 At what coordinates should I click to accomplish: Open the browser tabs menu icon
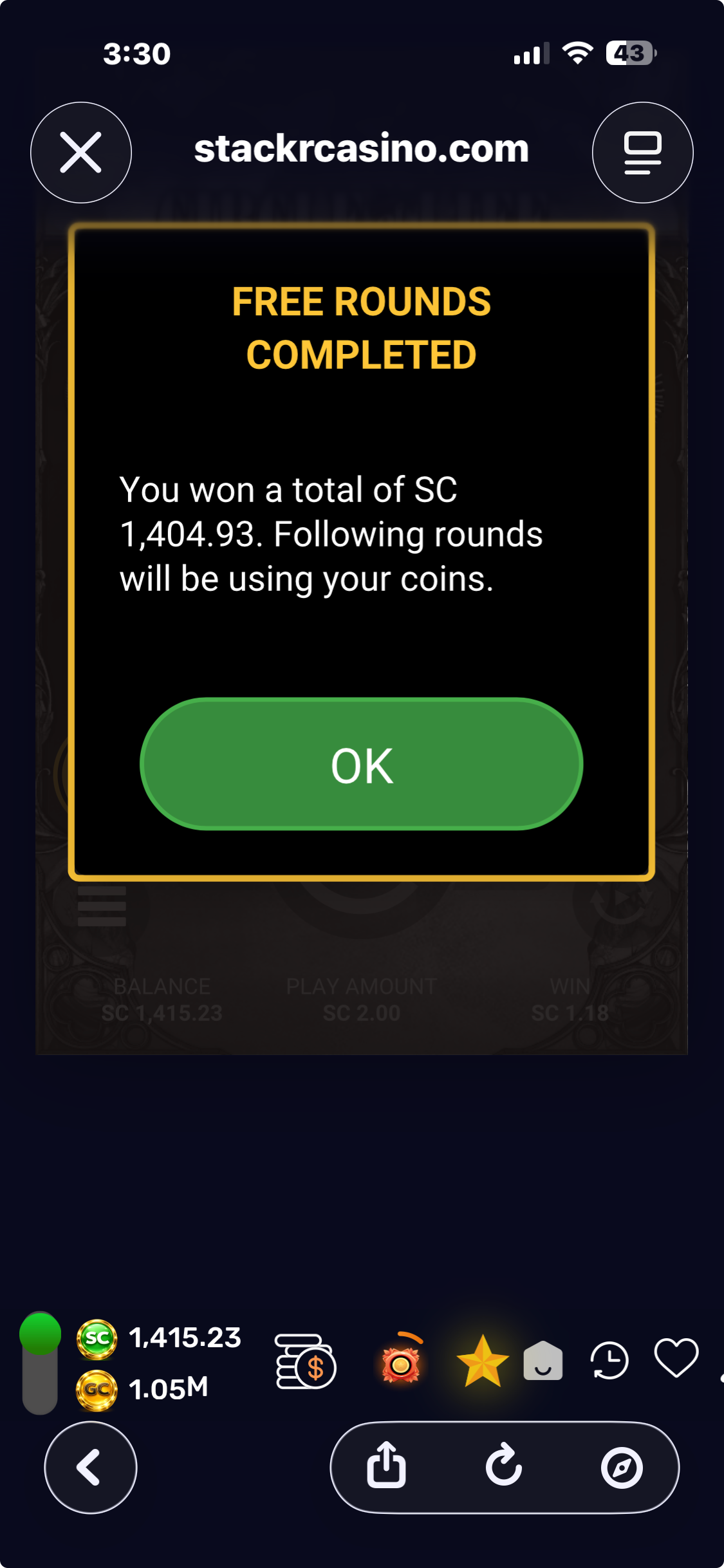click(x=642, y=153)
